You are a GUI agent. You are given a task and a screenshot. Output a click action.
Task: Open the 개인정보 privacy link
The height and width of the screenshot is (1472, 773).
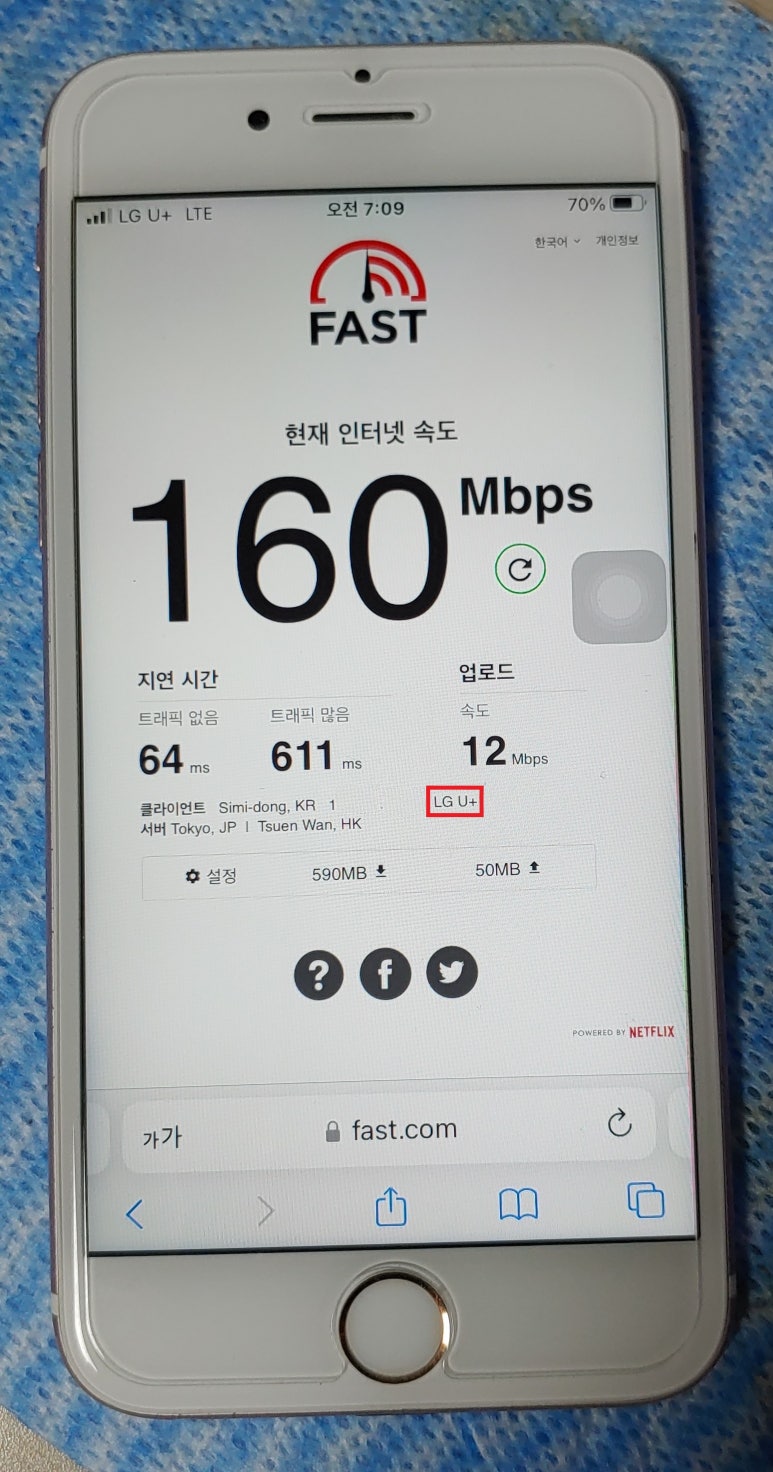click(617, 241)
